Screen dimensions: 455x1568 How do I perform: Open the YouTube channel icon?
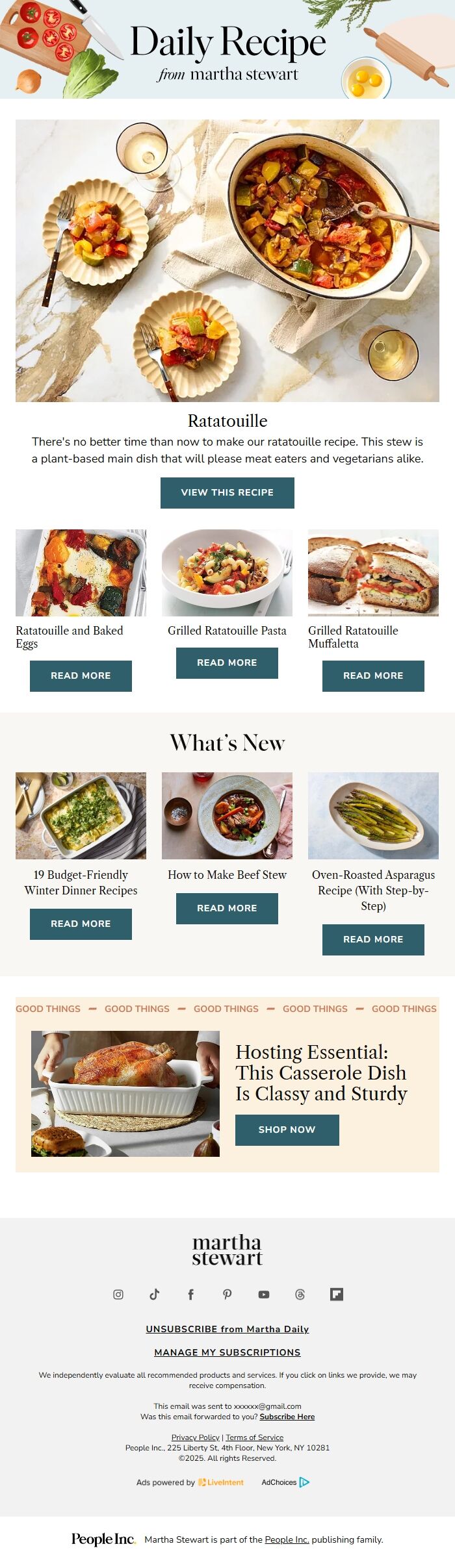(263, 1295)
